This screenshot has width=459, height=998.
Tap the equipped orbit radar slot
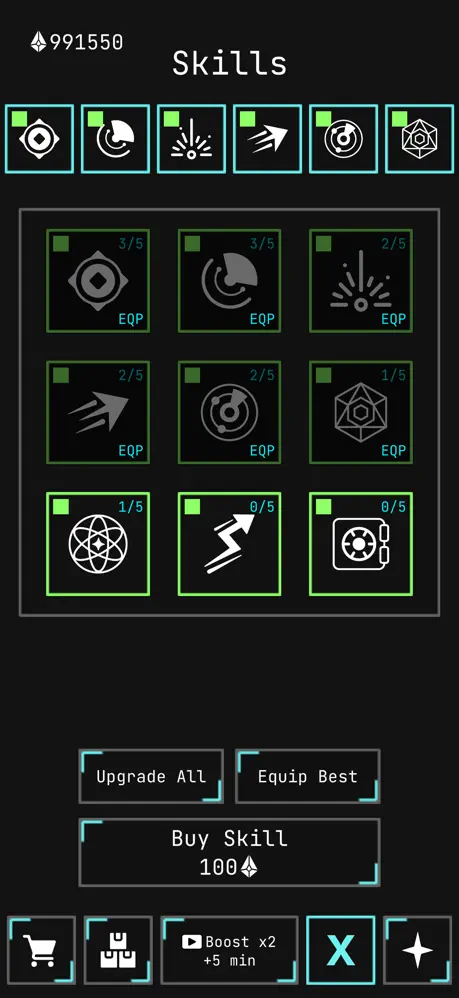[x=344, y=139]
